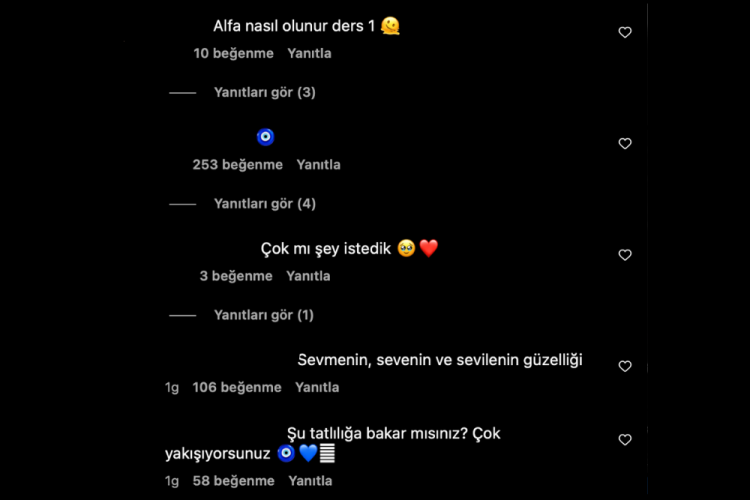Show the 1 reply under 'Çok mı şey istedik'
The height and width of the screenshot is (500, 750).
pos(264,315)
